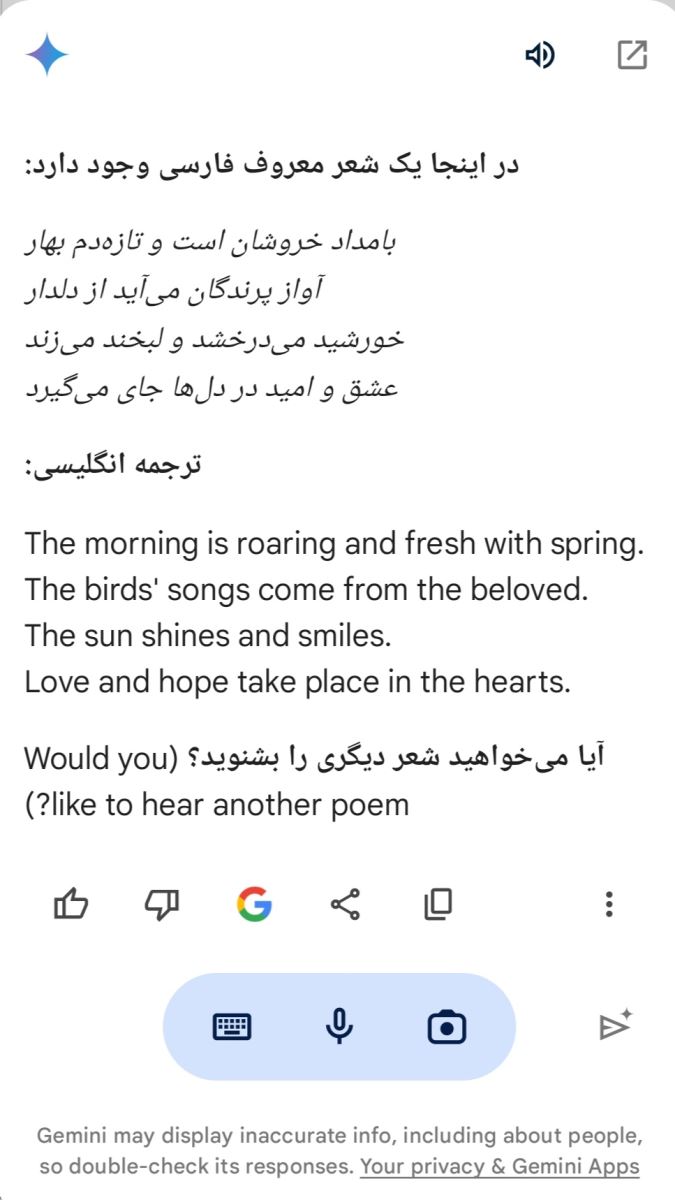675x1200 pixels.
Task: Open Gemini in full screen app
Action: (x=632, y=56)
